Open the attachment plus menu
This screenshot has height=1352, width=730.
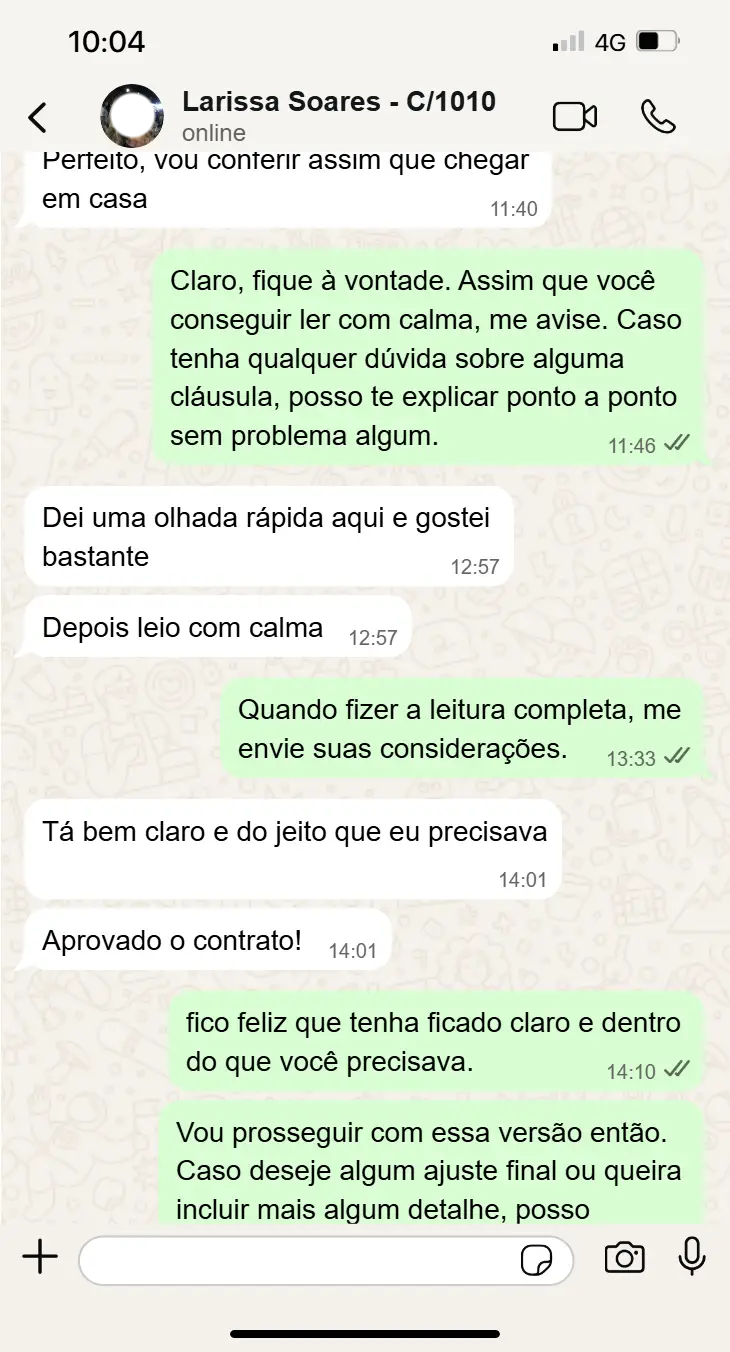click(40, 1257)
